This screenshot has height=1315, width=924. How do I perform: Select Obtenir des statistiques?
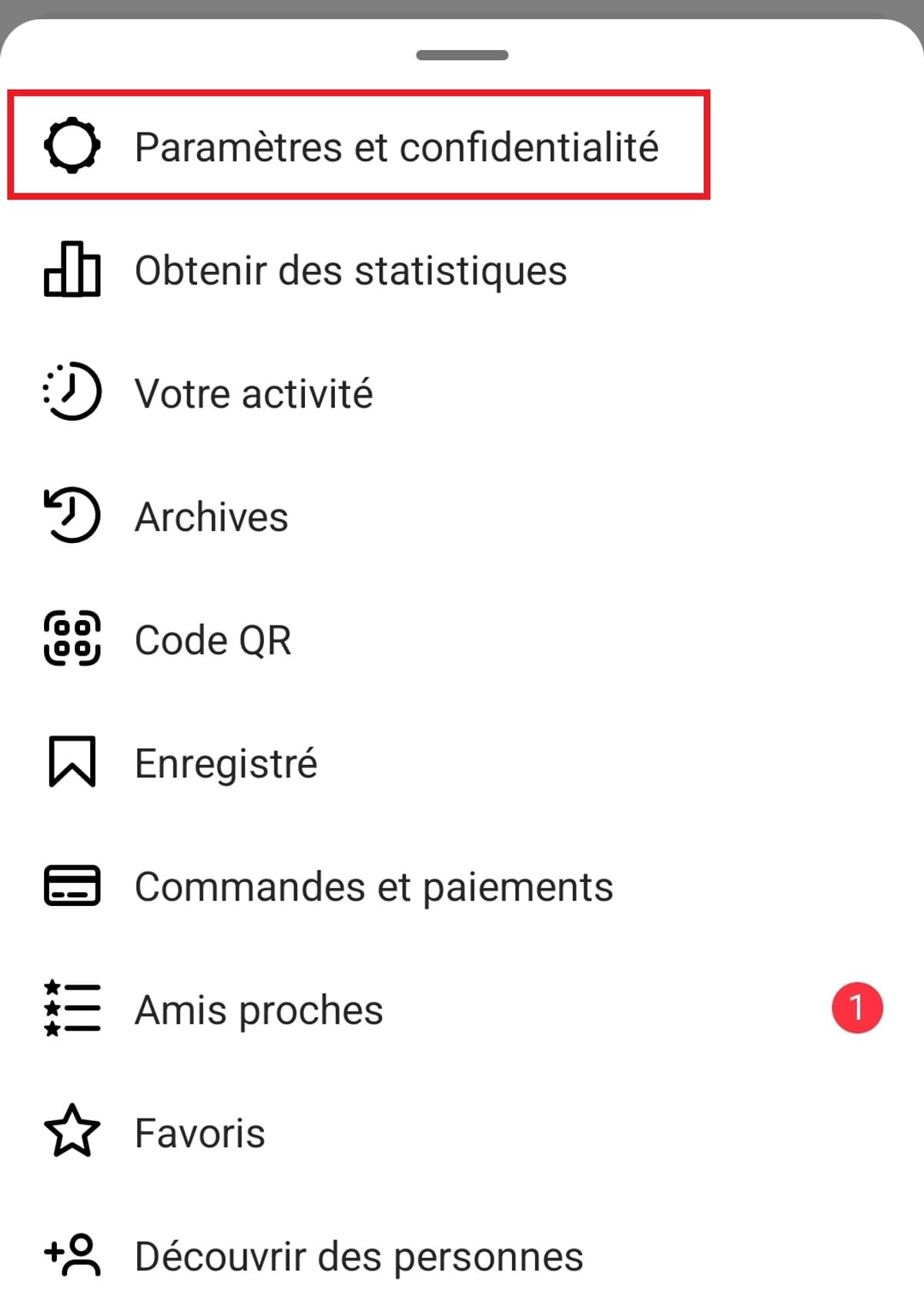pos(351,270)
